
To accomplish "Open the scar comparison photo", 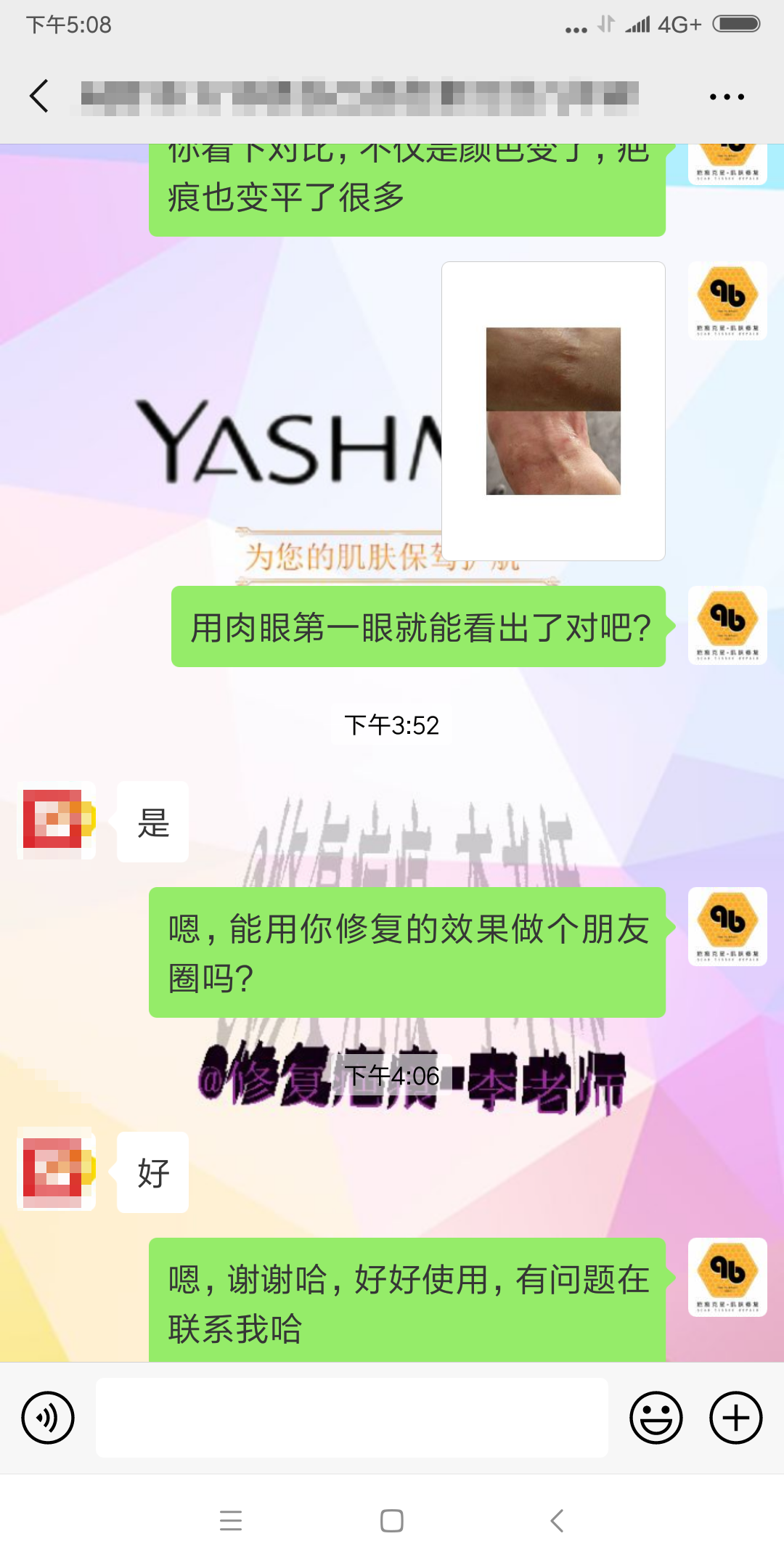I will point(553,411).
